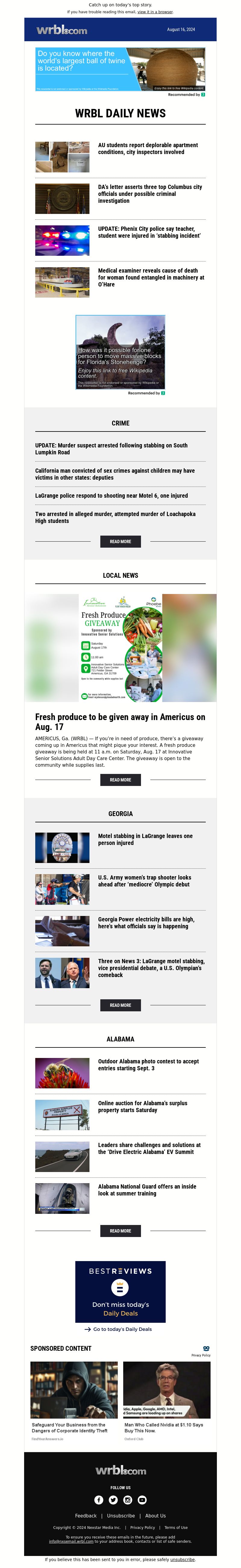This screenshot has height=1568, width=241.
Task: Open the AU students apartment conditions story
Action: point(148,149)
